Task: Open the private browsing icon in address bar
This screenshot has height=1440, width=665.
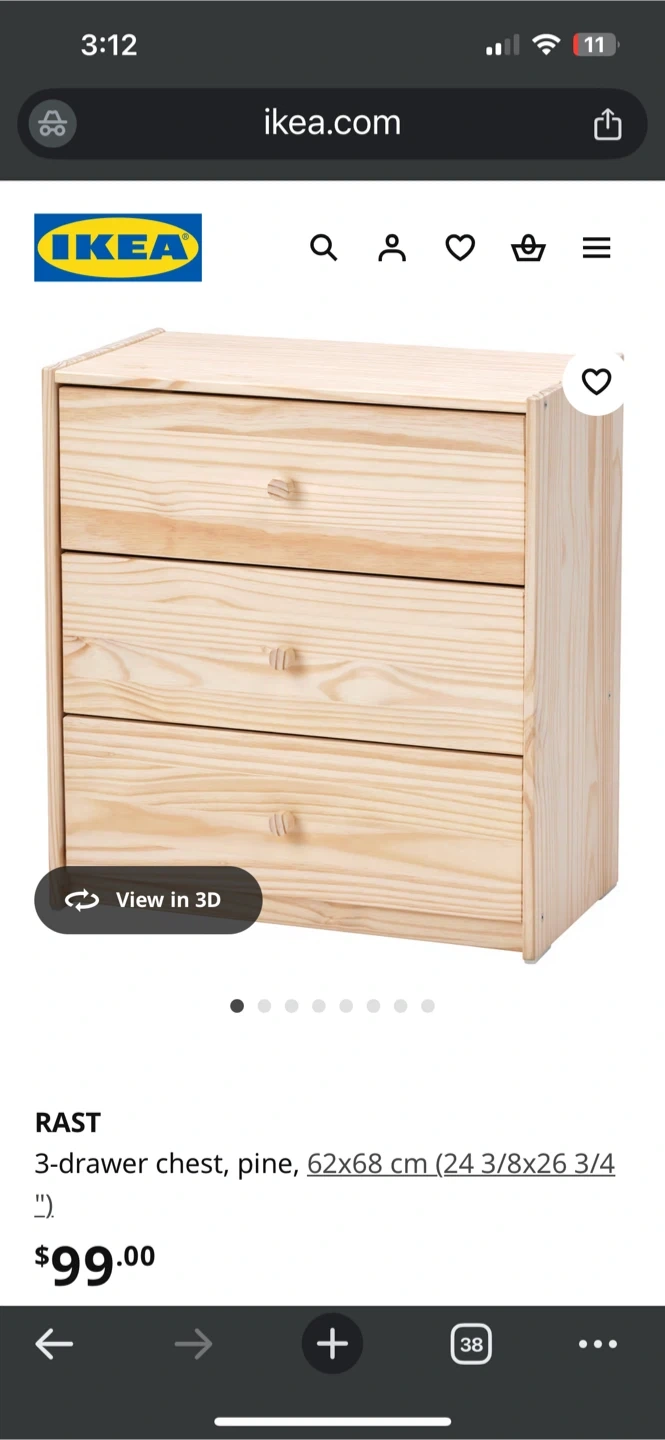Action: coord(52,124)
